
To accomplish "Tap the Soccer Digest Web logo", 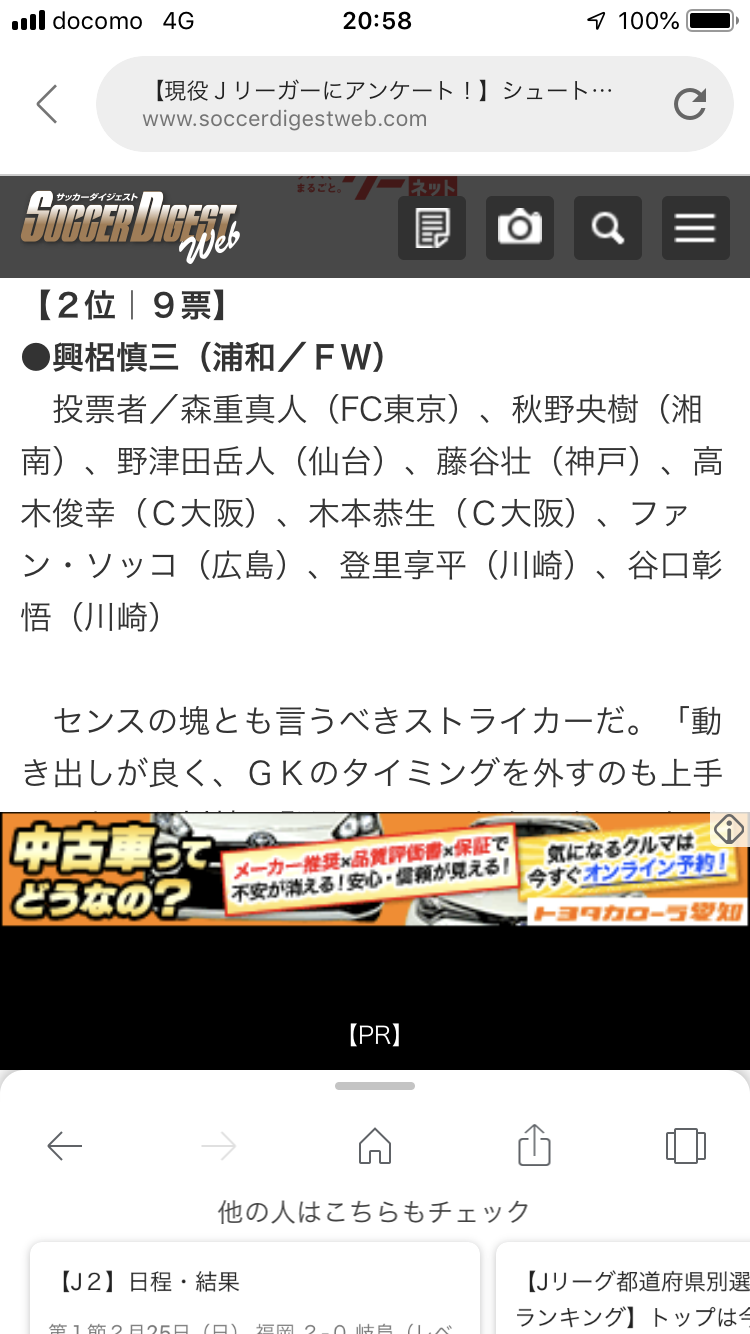I will coord(130,226).
